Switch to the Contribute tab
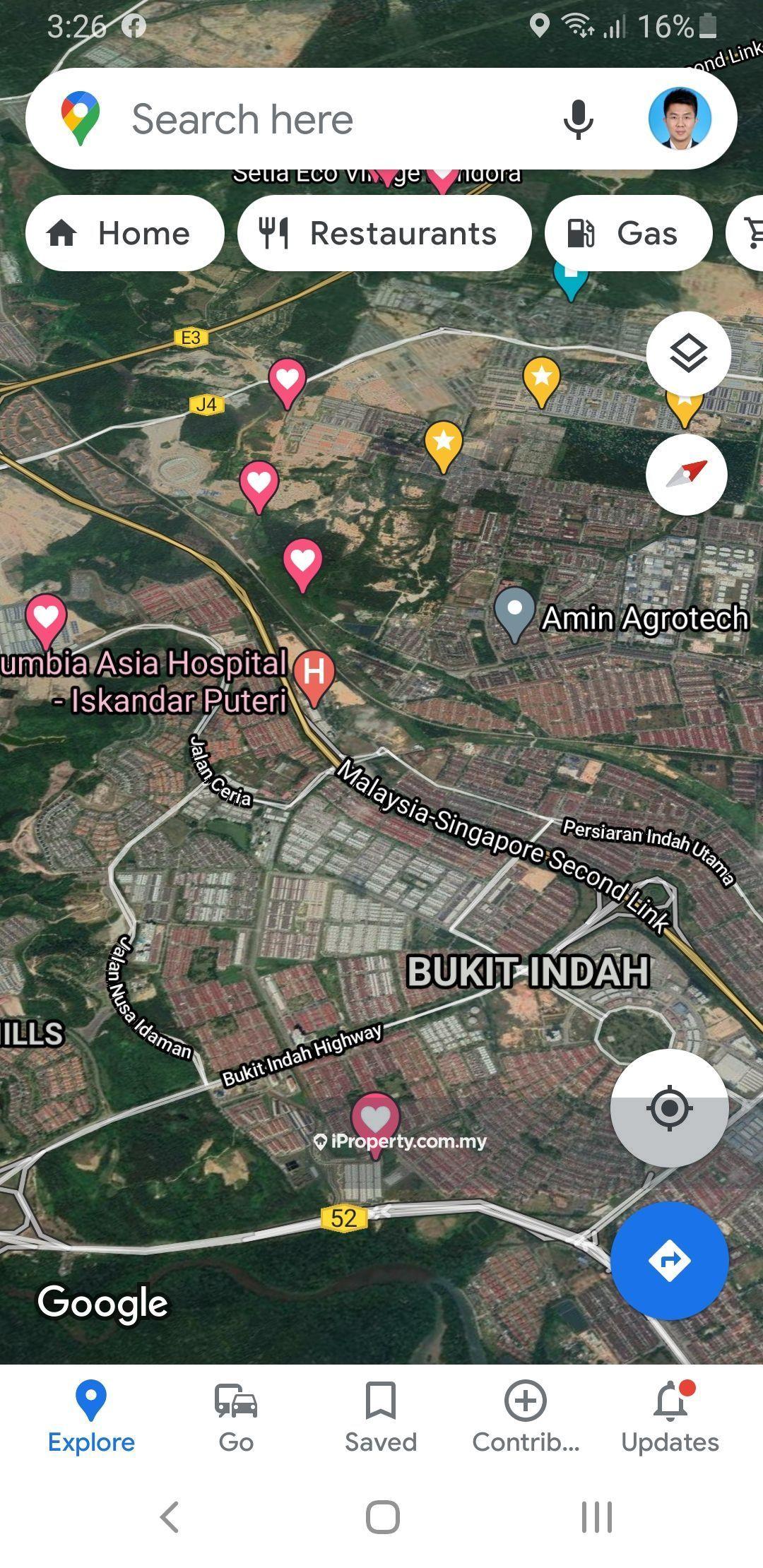 click(x=526, y=1417)
